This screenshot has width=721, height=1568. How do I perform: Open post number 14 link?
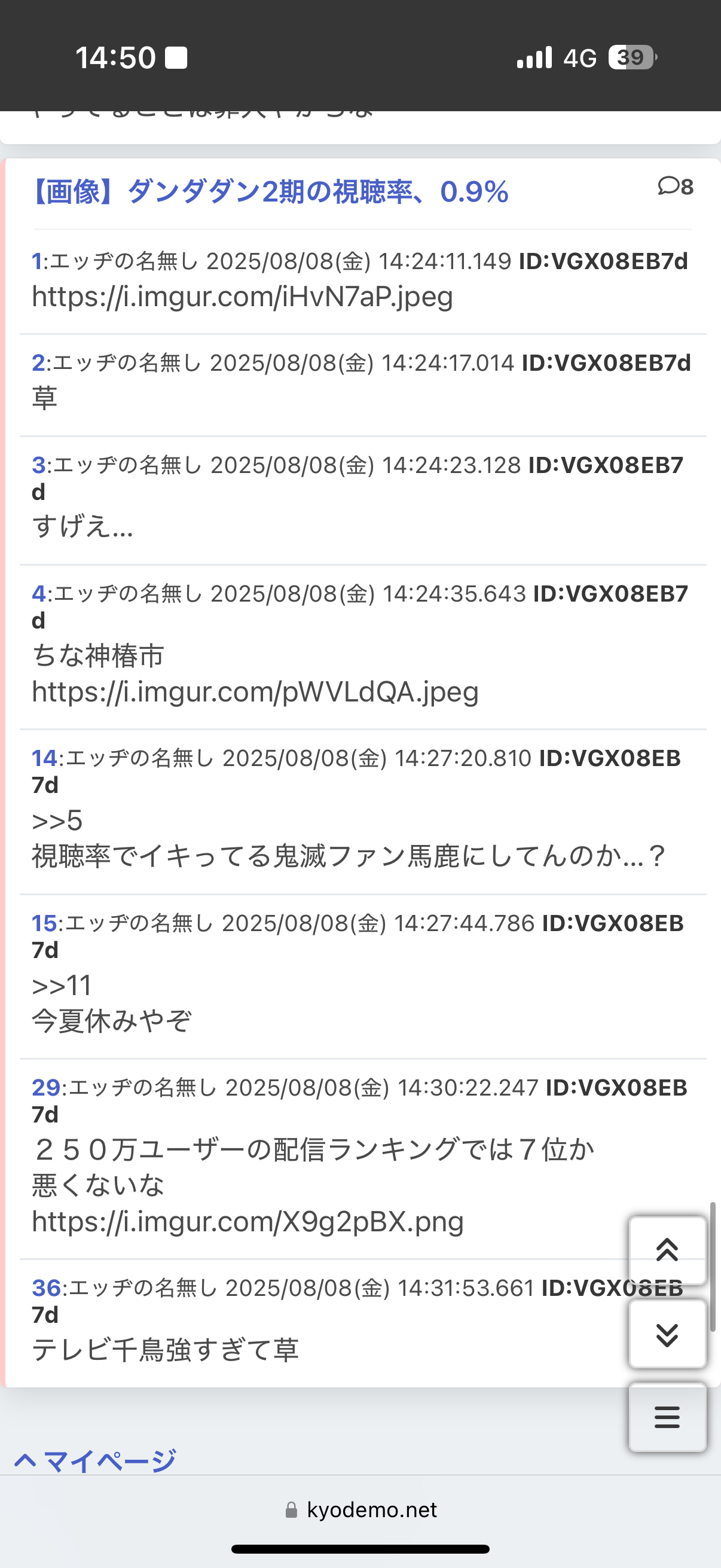pos(44,758)
